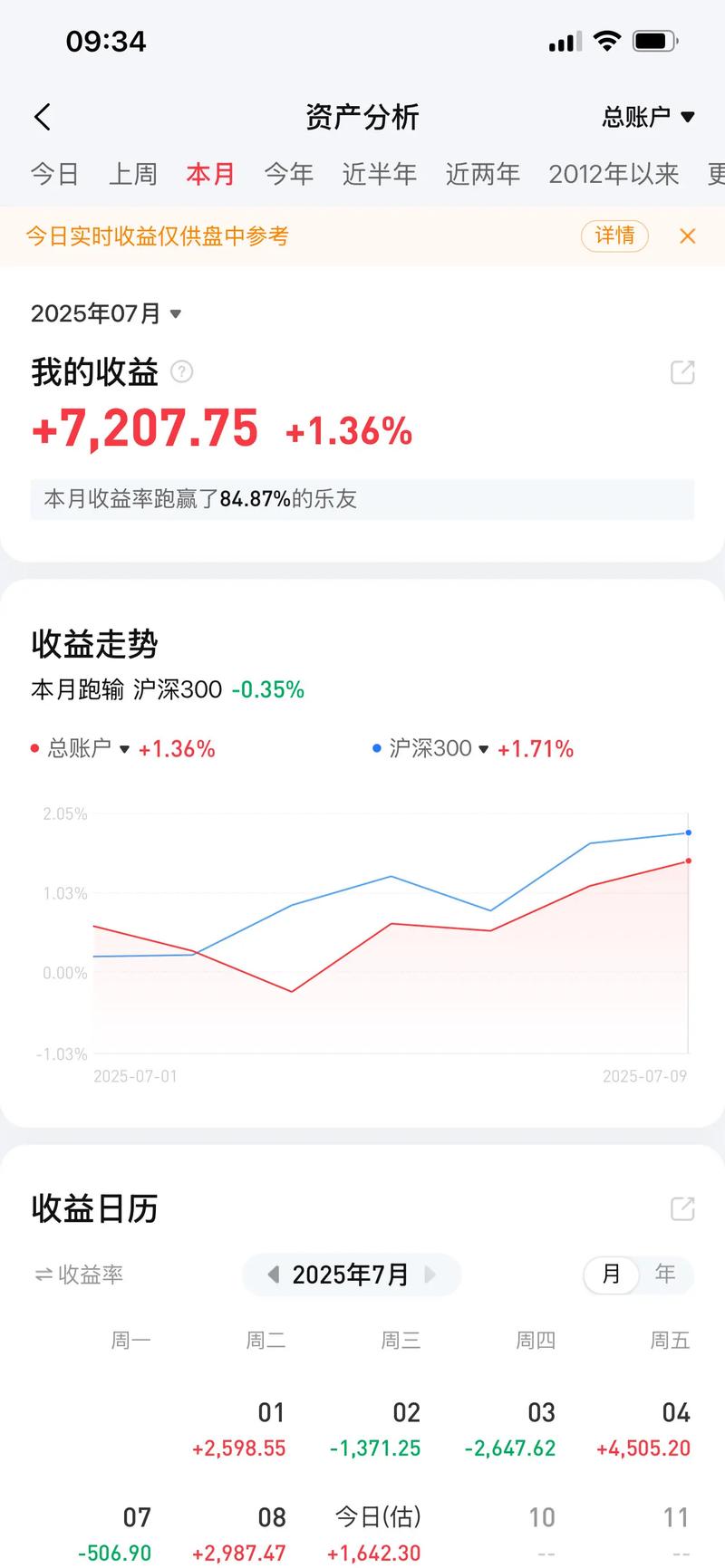
Task: Open the 04 day entry +4,505.20
Action: click(643, 1429)
